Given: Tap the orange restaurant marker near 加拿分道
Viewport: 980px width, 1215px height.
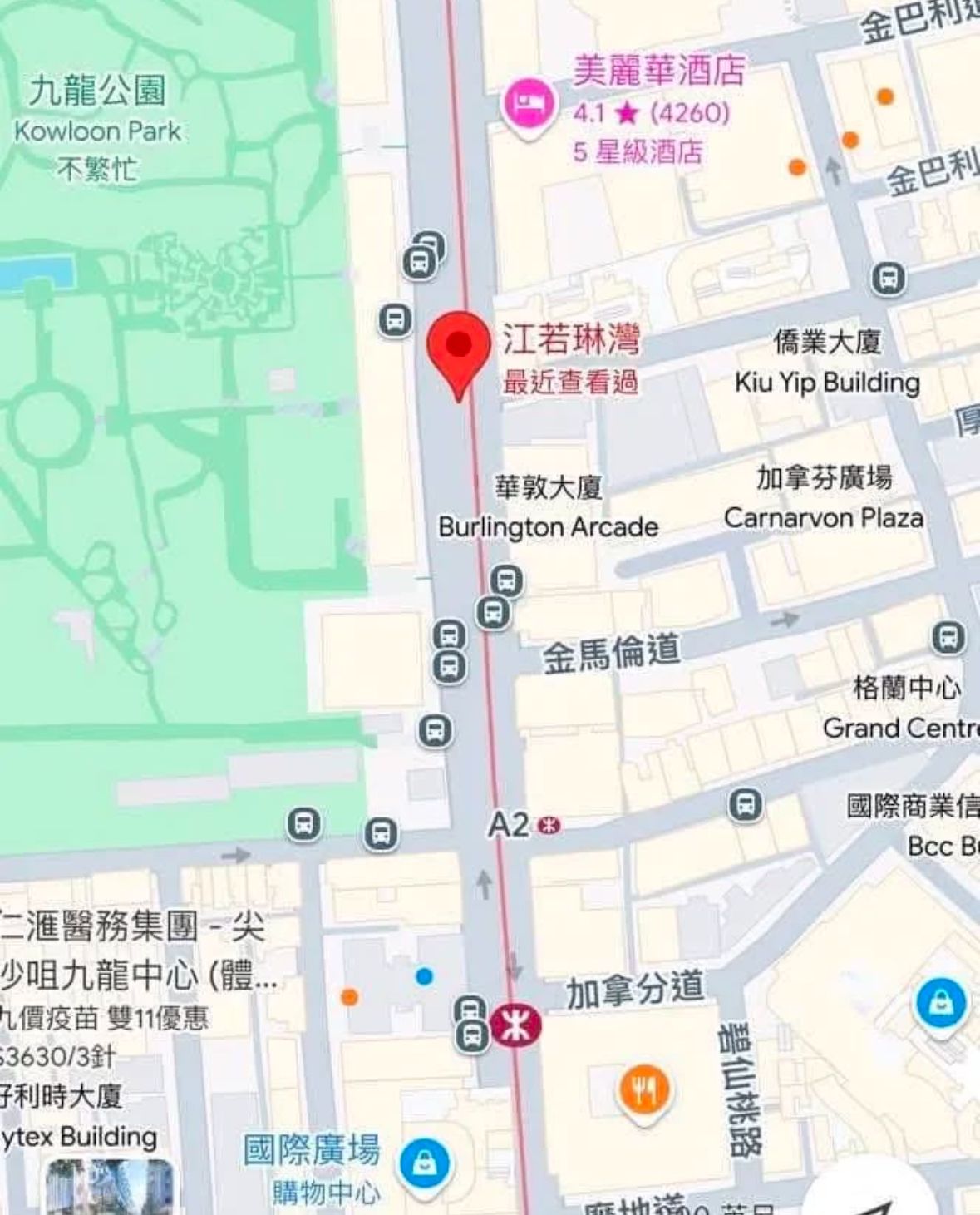Looking at the screenshot, I should pos(644,1090).
